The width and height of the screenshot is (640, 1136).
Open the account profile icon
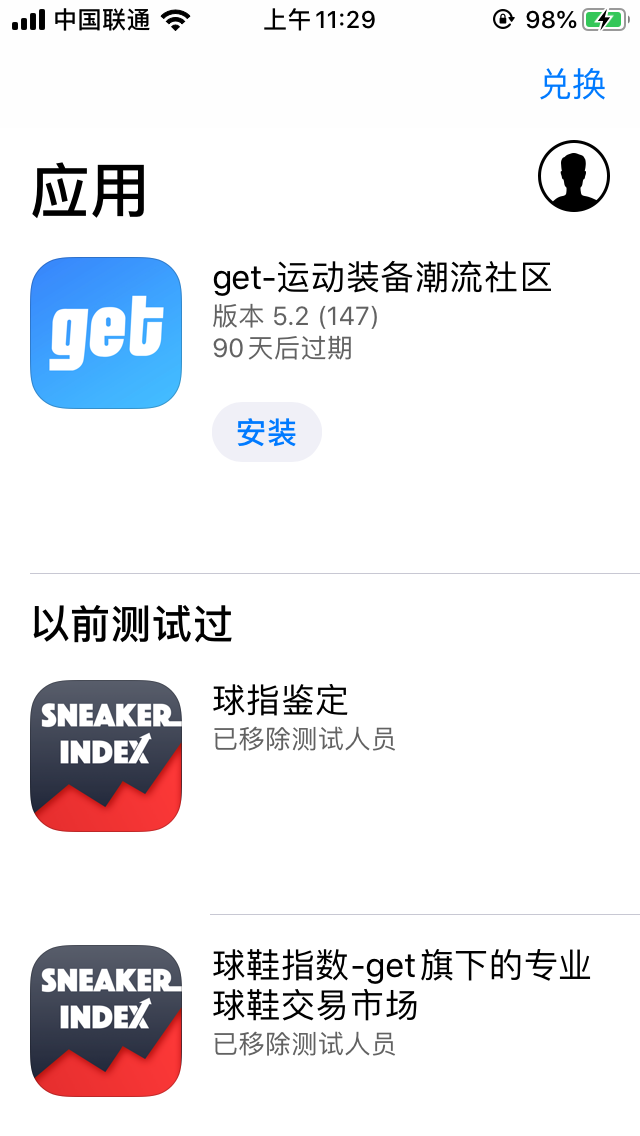click(574, 176)
